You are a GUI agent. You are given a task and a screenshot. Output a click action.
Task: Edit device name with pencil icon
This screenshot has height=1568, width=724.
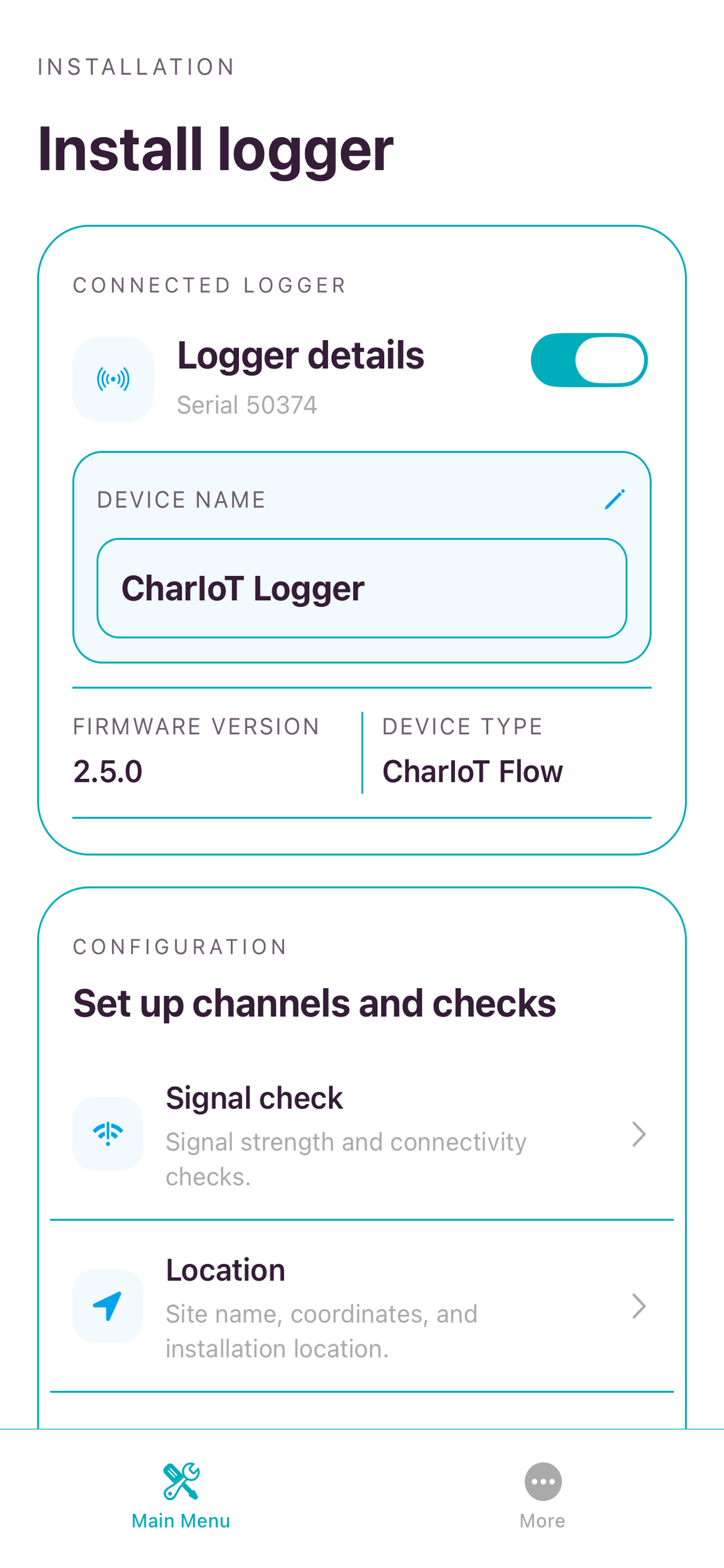coord(614,499)
